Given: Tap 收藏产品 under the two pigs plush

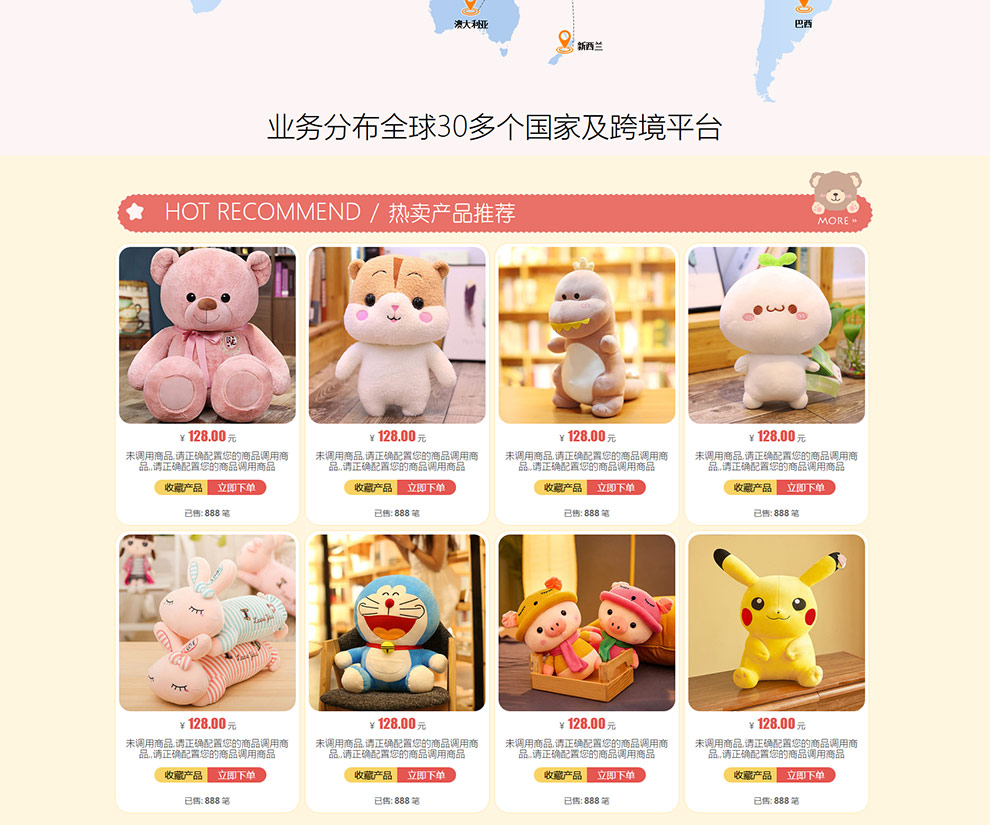Looking at the screenshot, I should [x=561, y=775].
